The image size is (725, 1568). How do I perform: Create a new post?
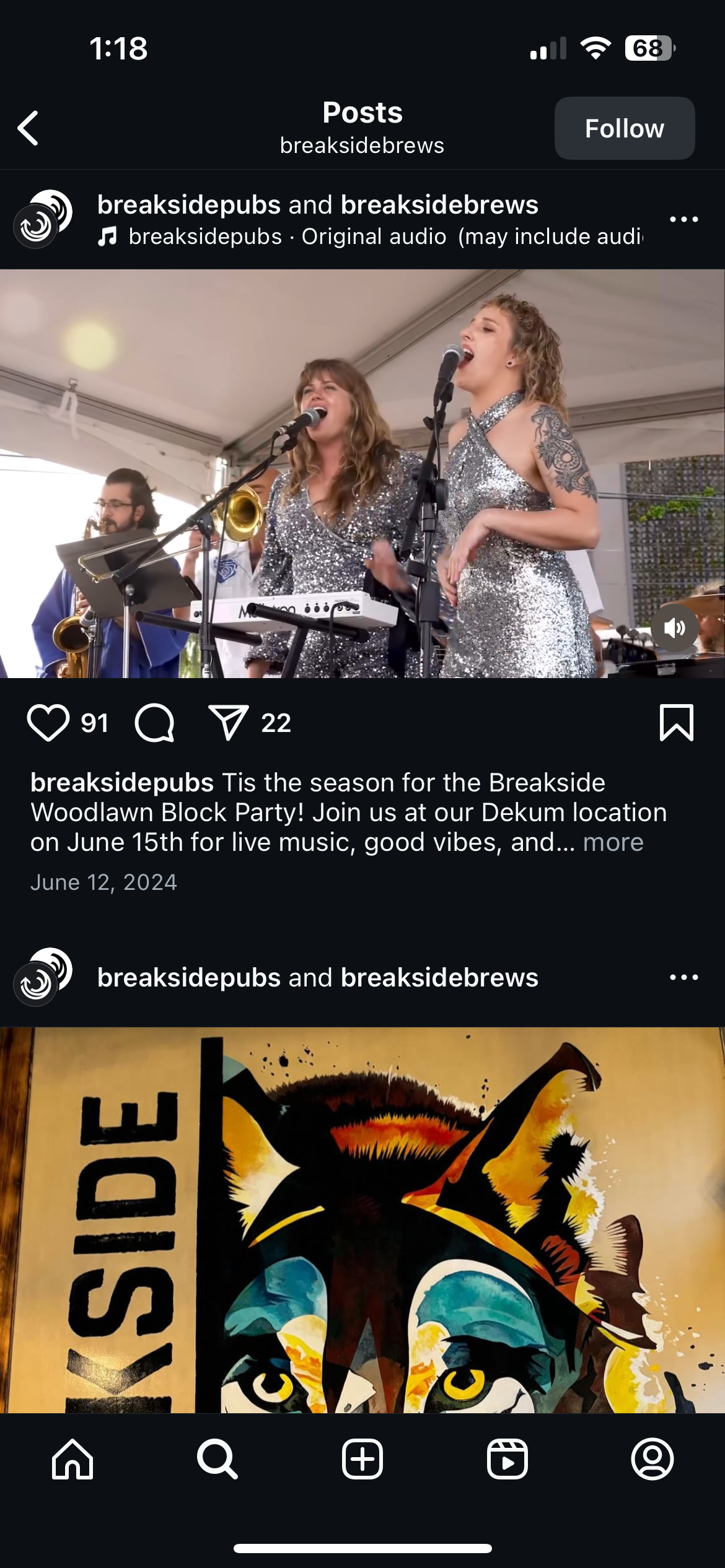click(362, 1459)
